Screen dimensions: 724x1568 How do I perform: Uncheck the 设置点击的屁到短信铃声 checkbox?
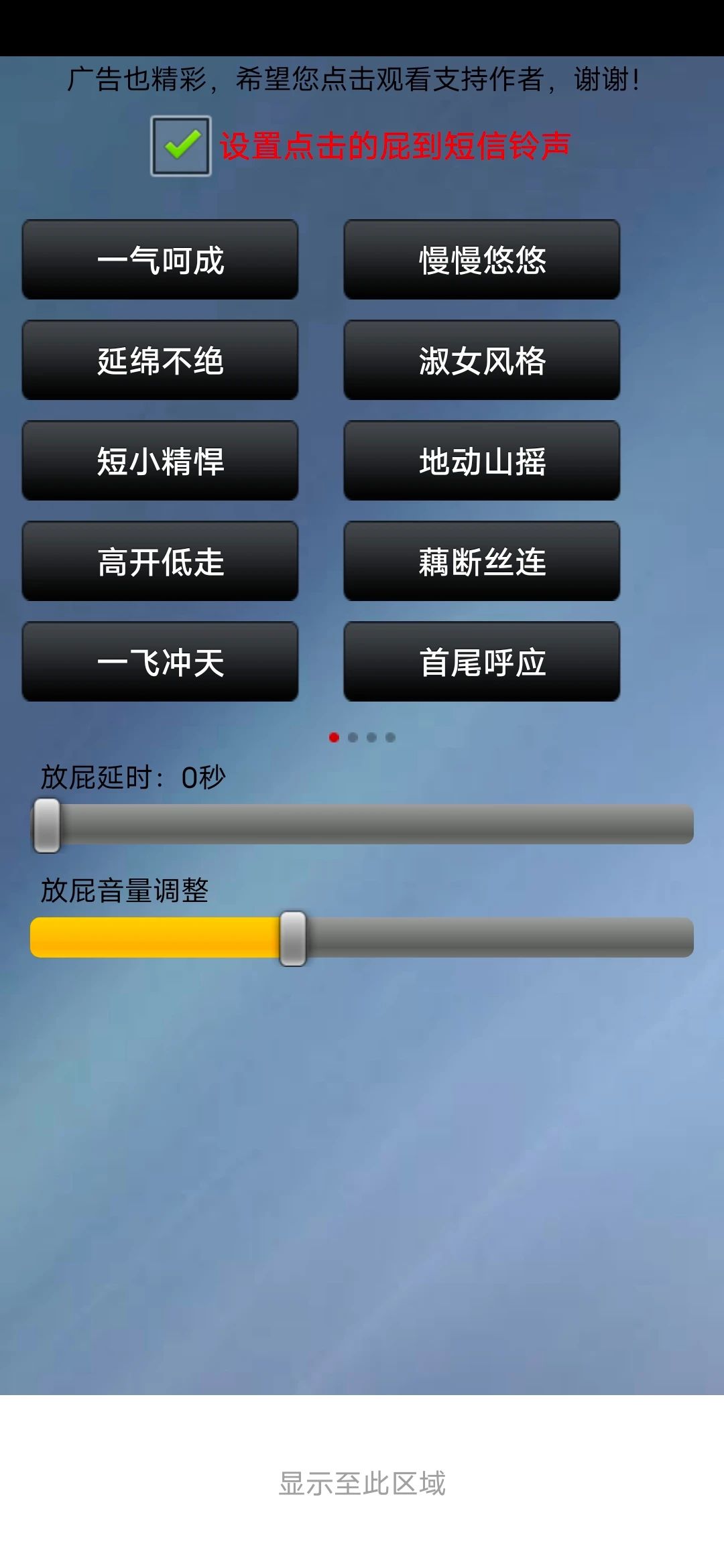pyautogui.click(x=181, y=146)
